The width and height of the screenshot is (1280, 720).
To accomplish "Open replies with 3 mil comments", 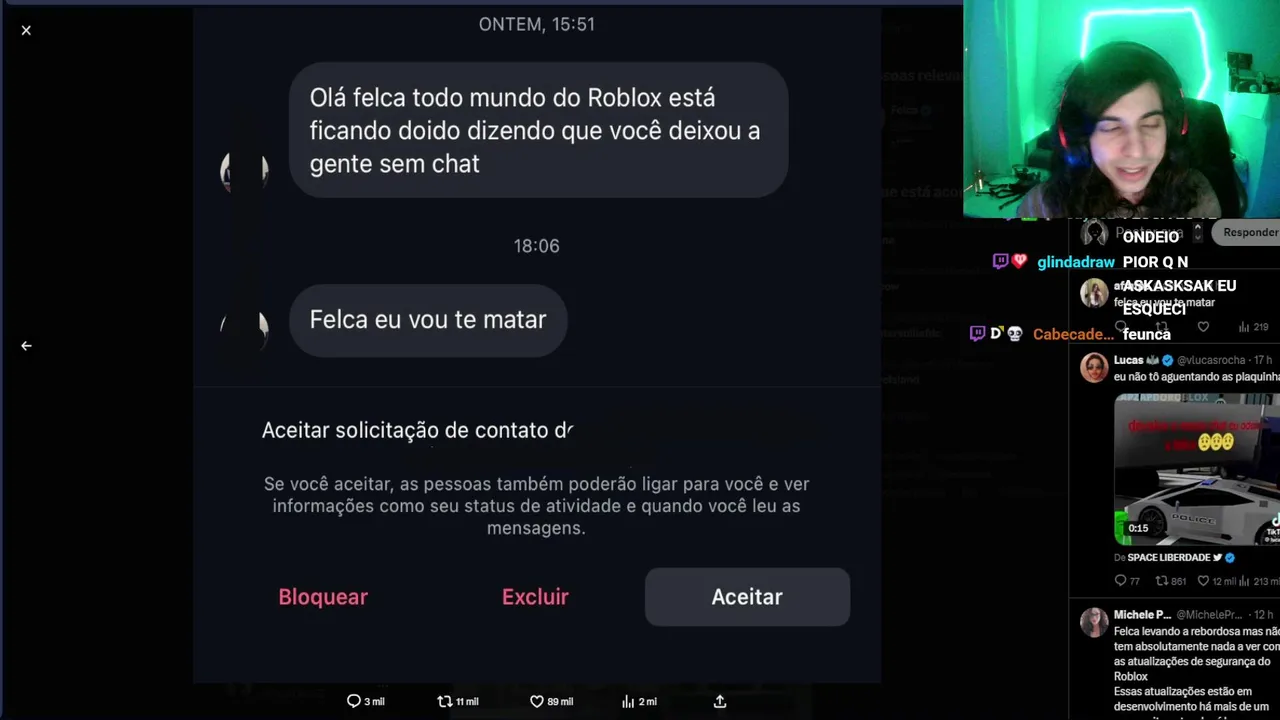I will pyautogui.click(x=365, y=701).
